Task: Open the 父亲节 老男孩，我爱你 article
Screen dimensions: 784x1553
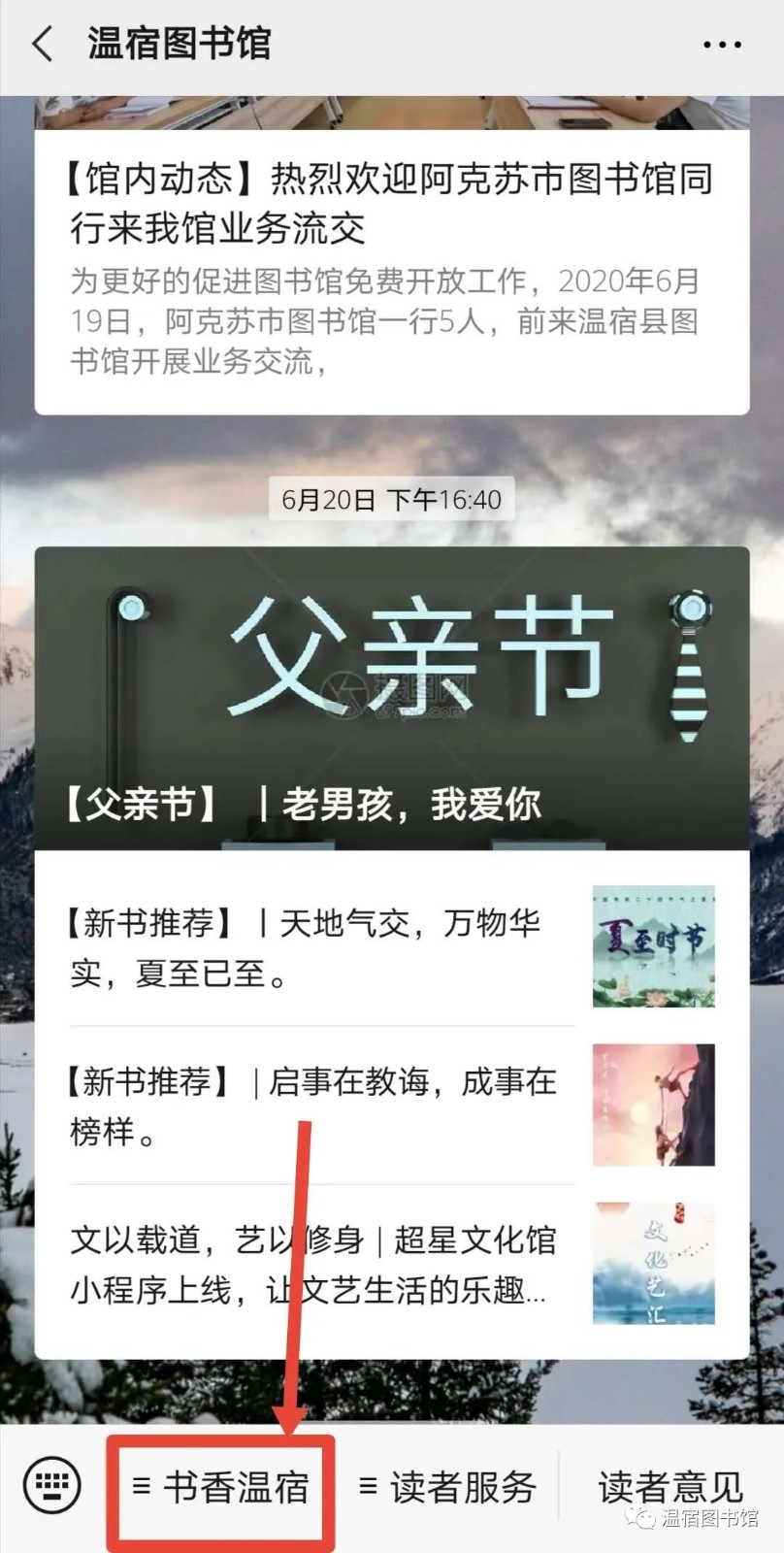Action: (x=391, y=699)
